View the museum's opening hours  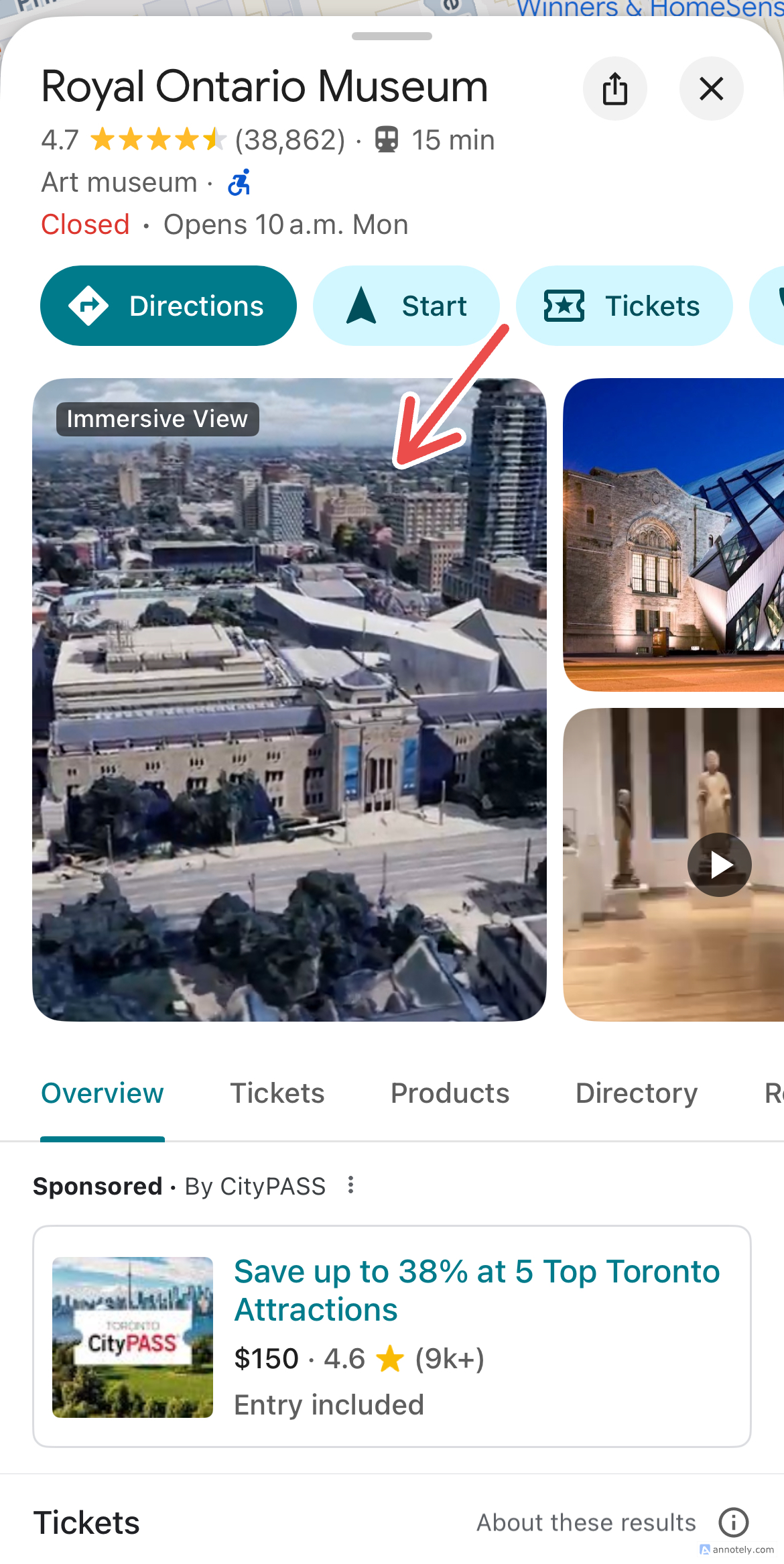[224, 225]
